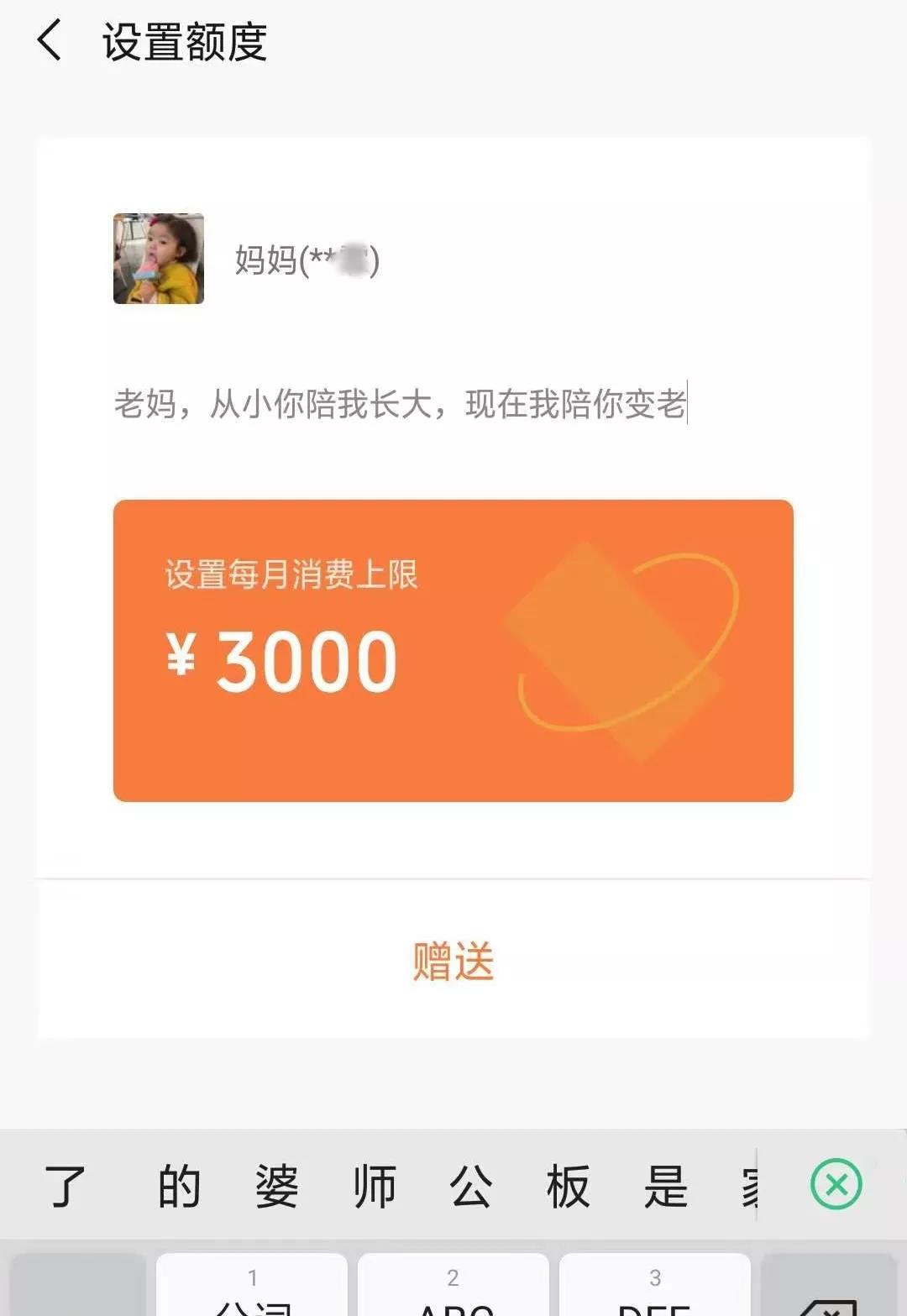Select suggestion 了

point(66,1186)
